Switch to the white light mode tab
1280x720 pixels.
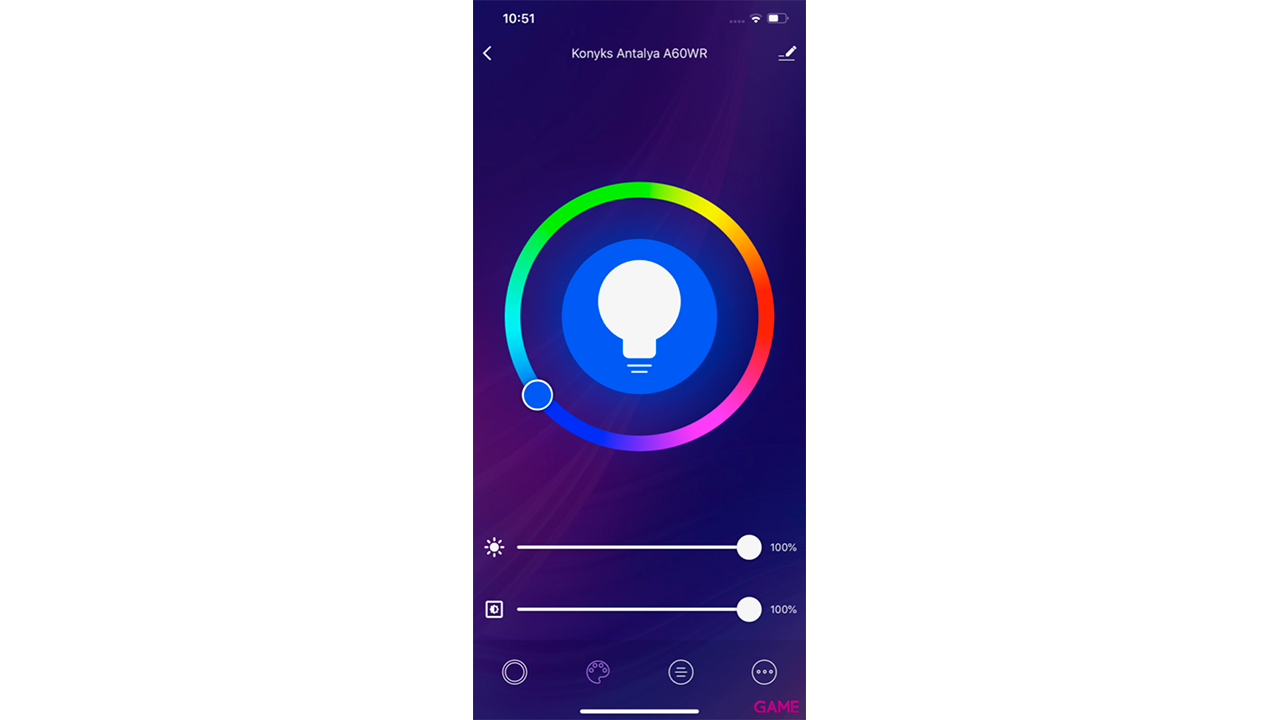pyautogui.click(x=514, y=672)
